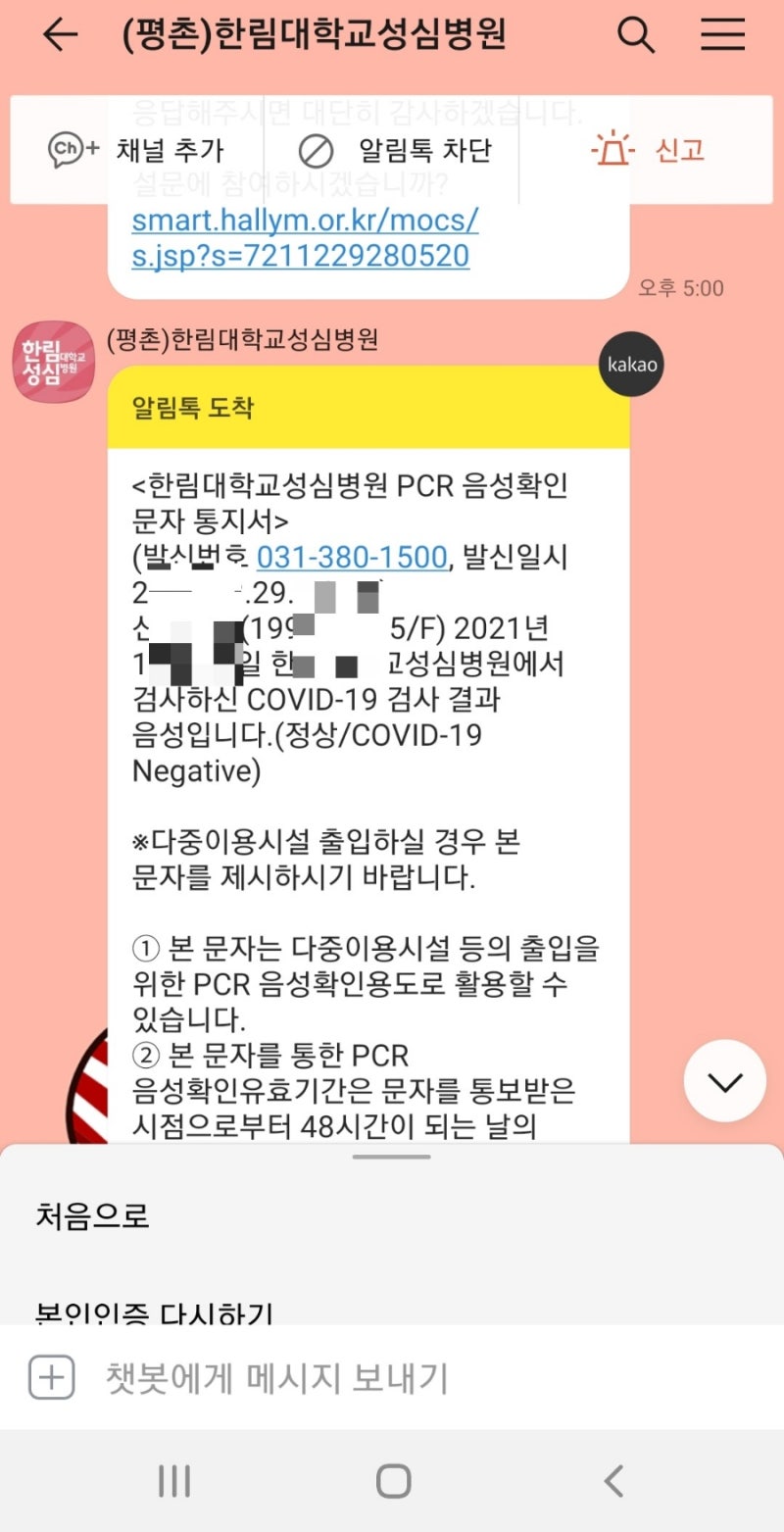
Task: Go to home screen via navigation bar
Action: pyautogui.click(x=393, y=1480)
